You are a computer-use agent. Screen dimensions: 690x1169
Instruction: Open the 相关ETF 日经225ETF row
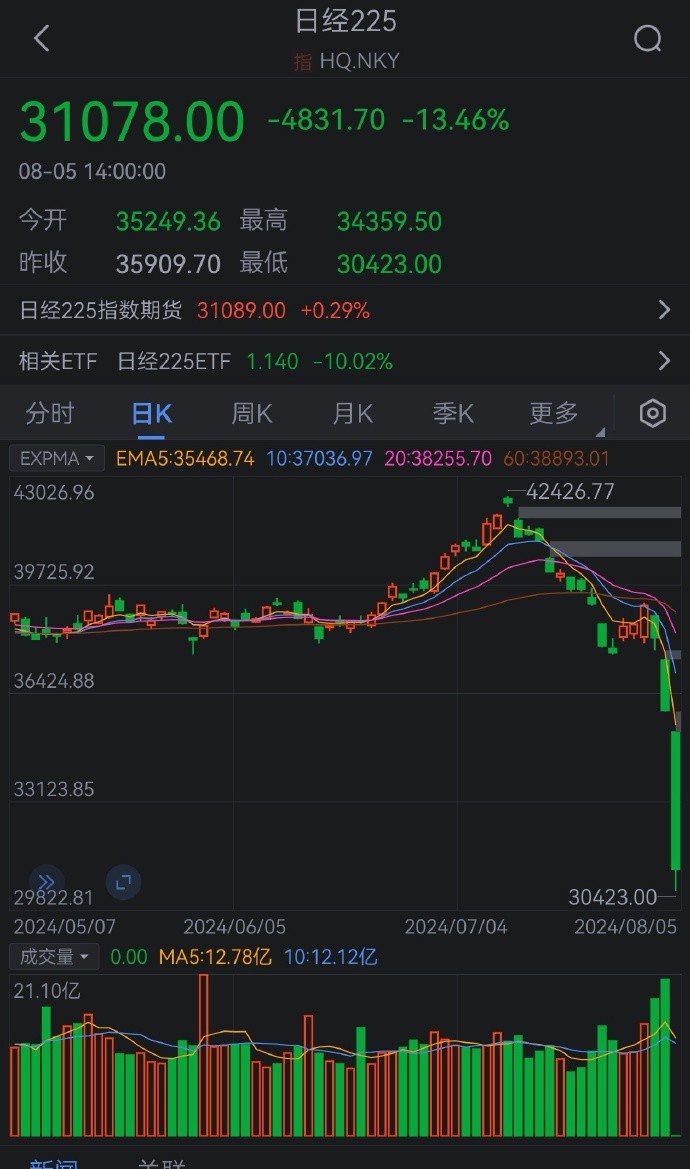345,361
